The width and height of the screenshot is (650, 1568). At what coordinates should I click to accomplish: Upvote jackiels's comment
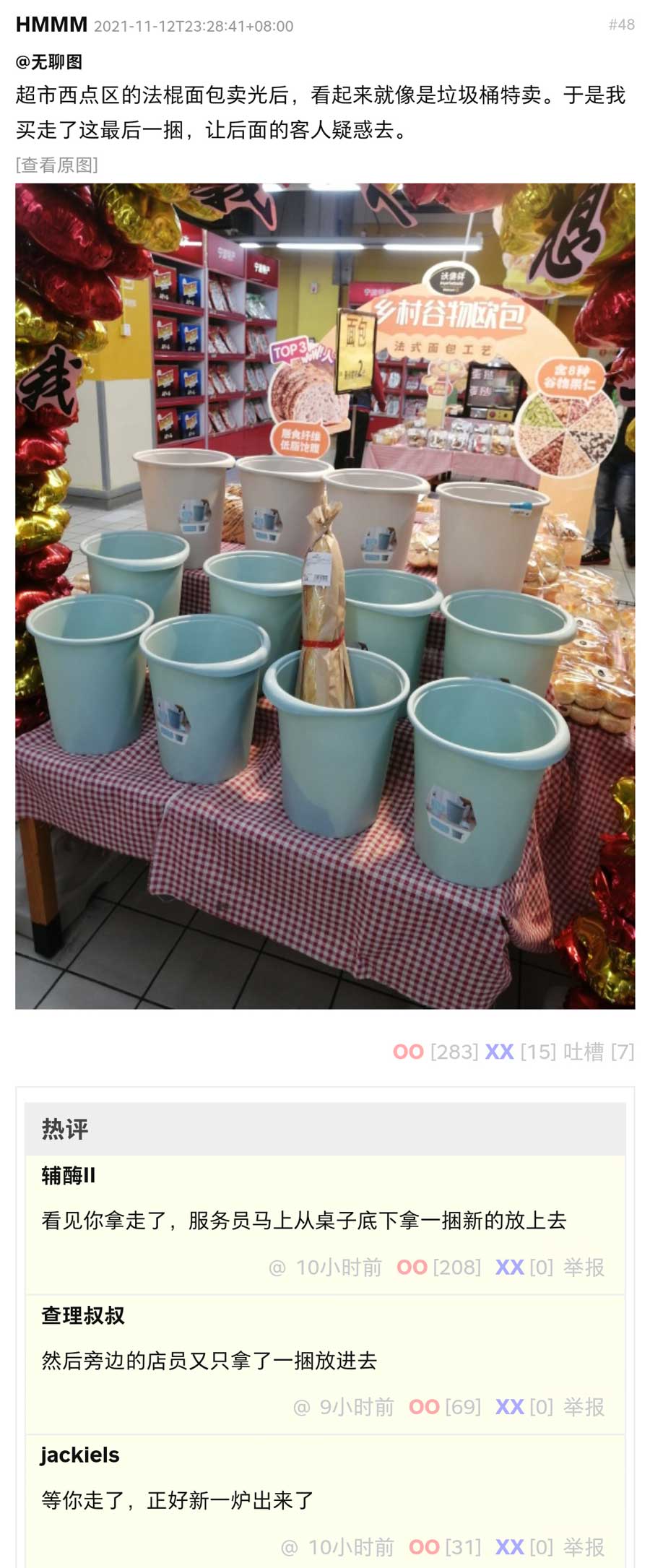click(x=424, y=1547)
